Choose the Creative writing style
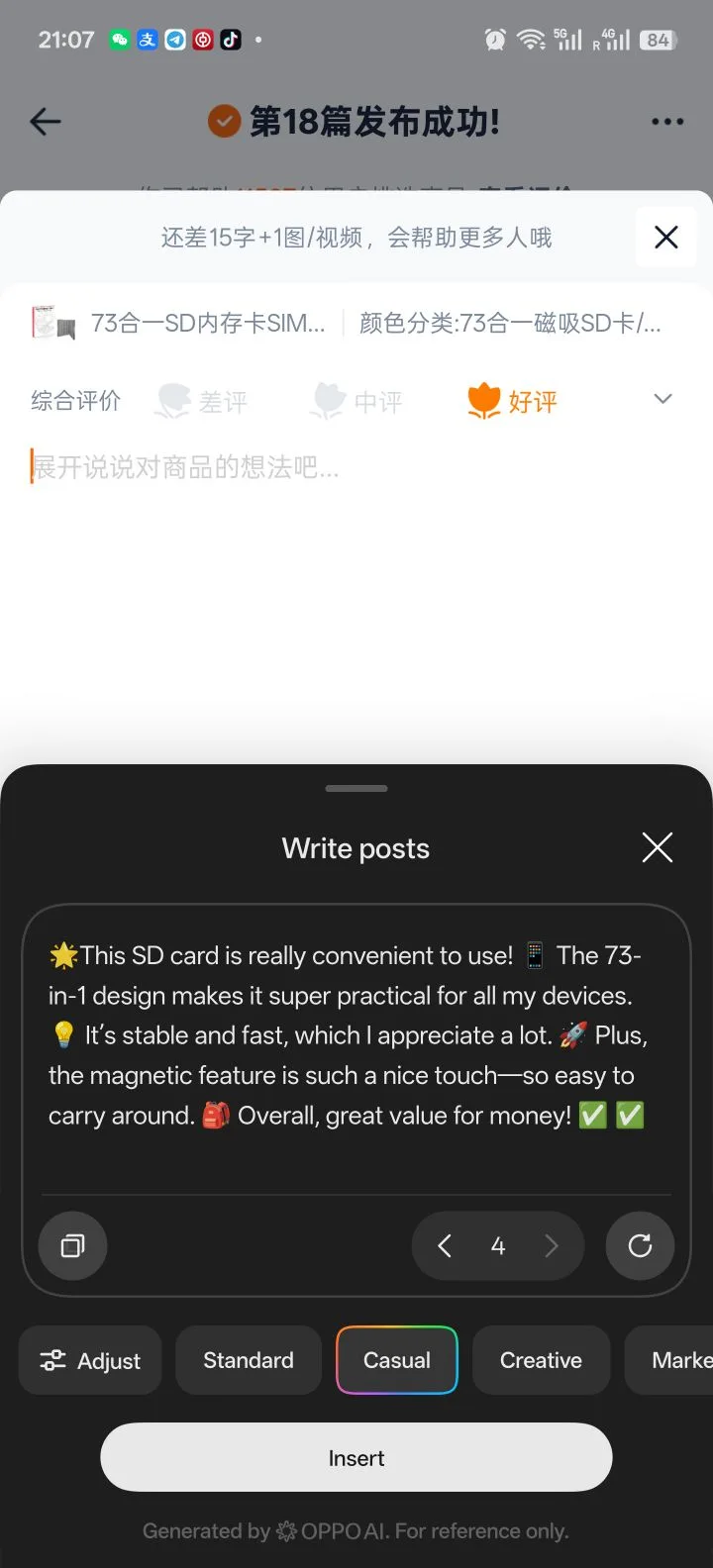713x1568 pixels. coord(541,1360)
